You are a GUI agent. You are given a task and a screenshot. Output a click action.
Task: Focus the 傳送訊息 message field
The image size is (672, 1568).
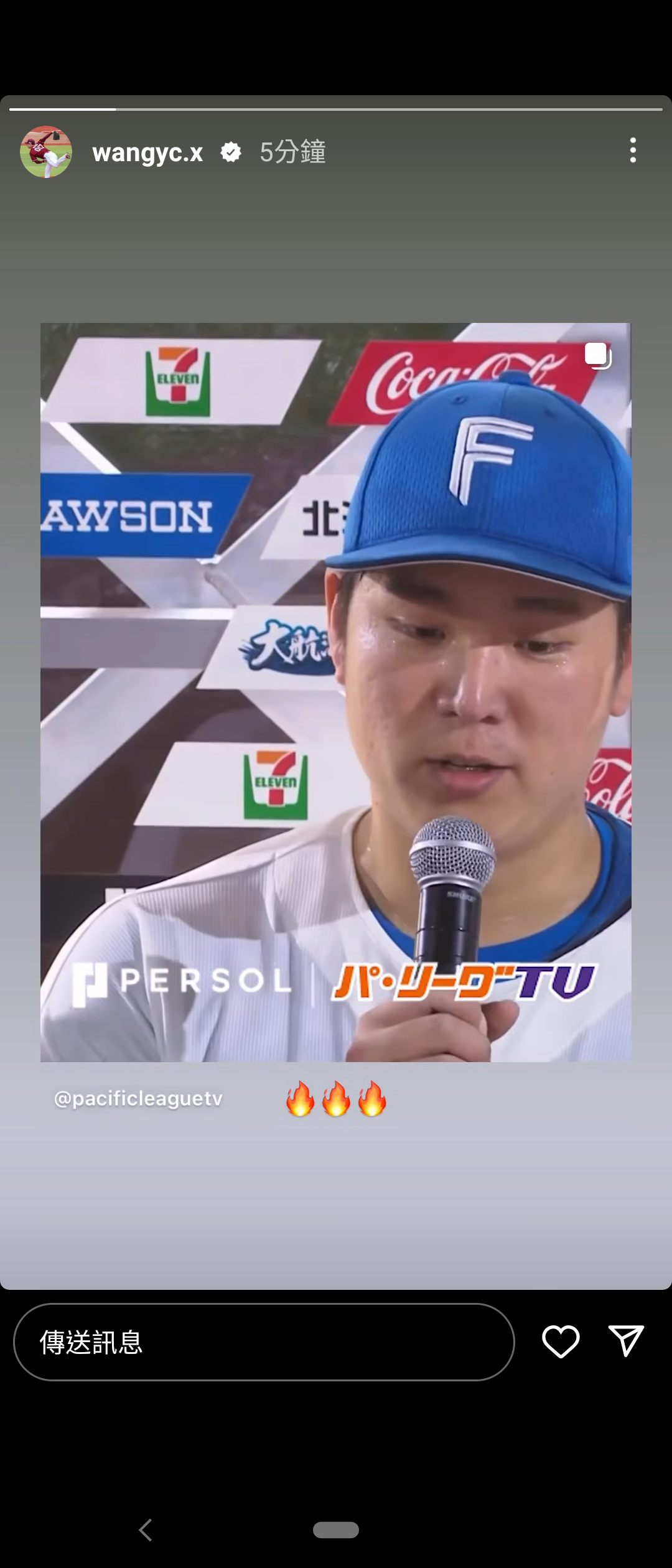264,1342
